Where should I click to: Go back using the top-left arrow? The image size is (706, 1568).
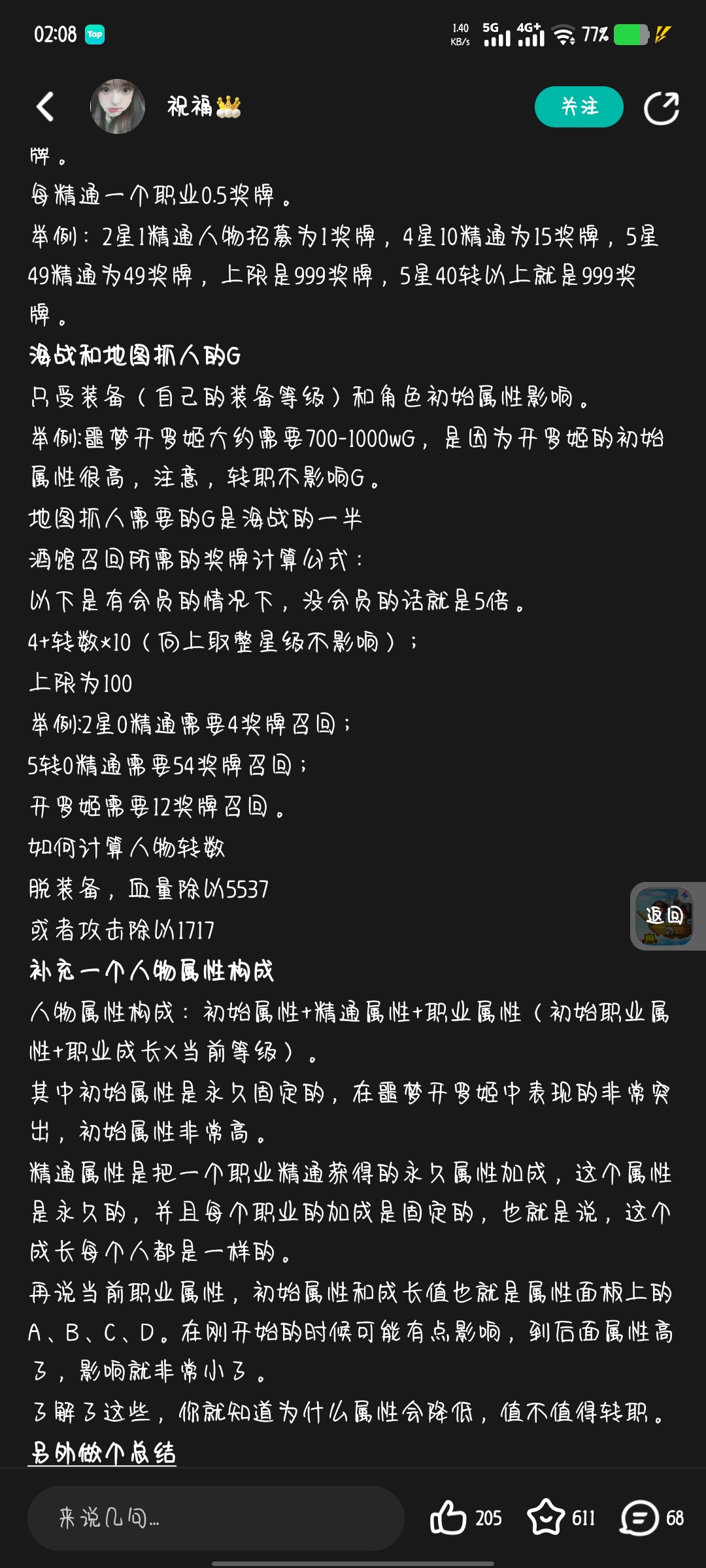[x=45, y=107]
